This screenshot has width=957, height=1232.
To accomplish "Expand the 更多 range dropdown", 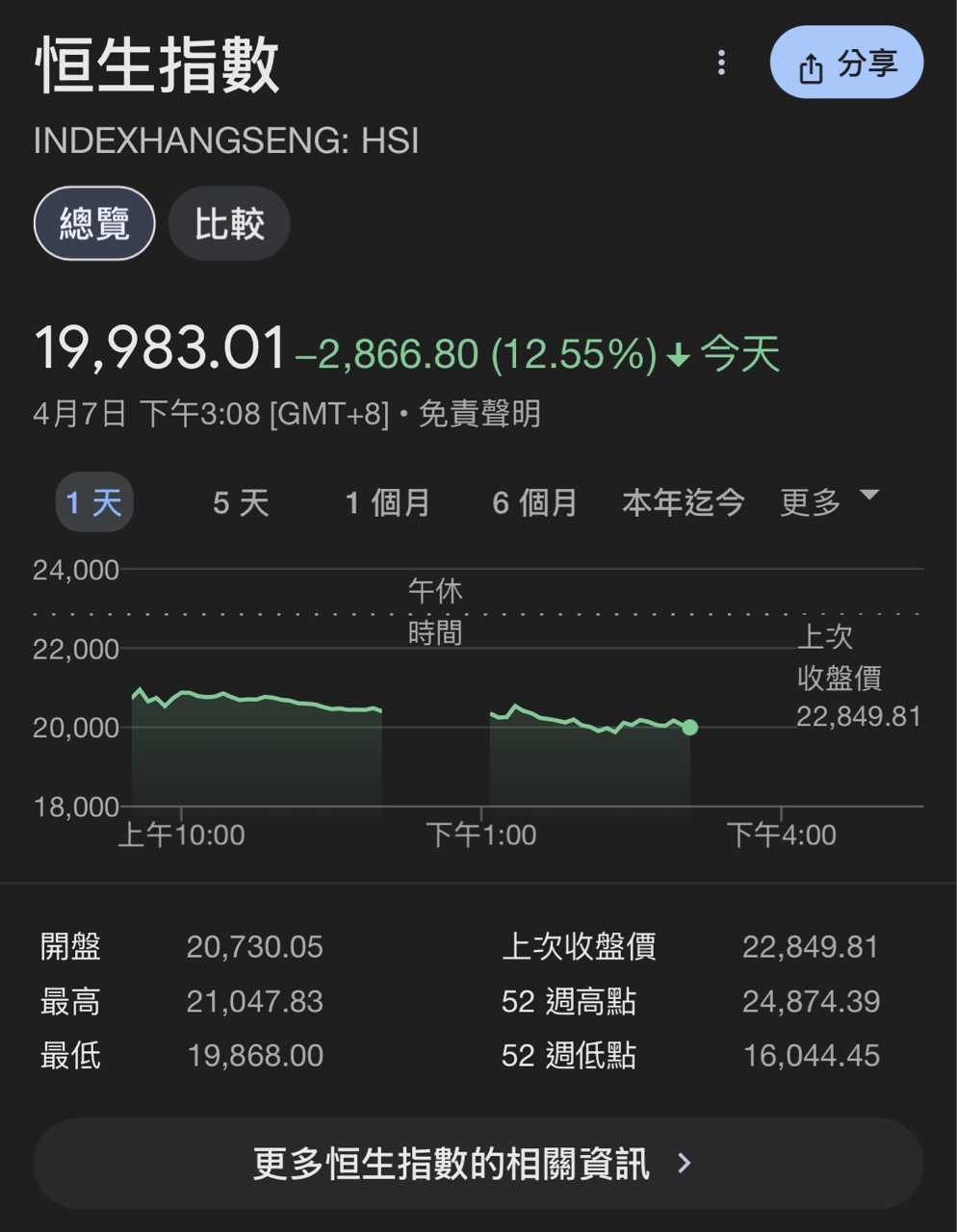I will click(x=828, y=500).
